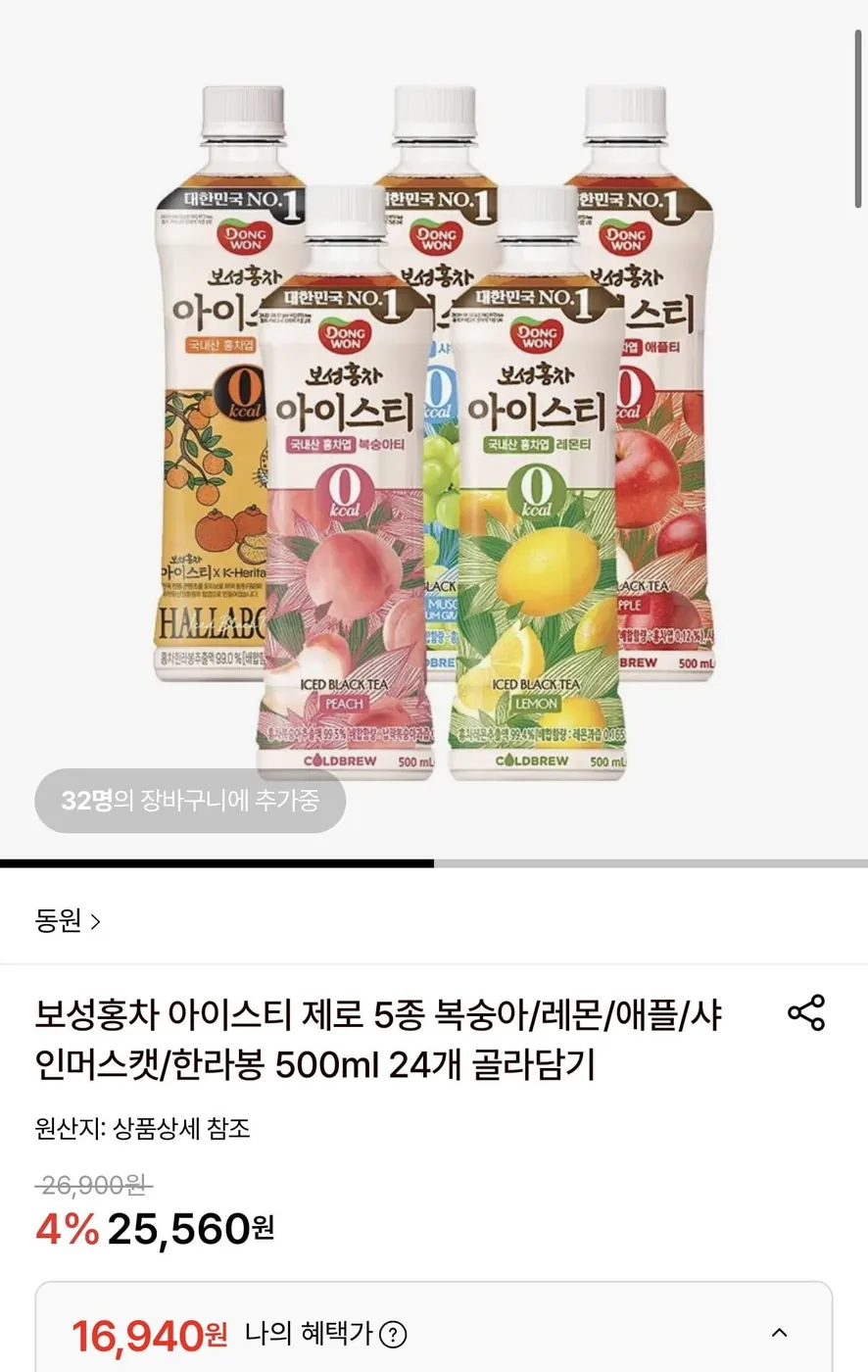
Task: Tap the help icon for benefit price details
Action: (x=393, y=1333)
